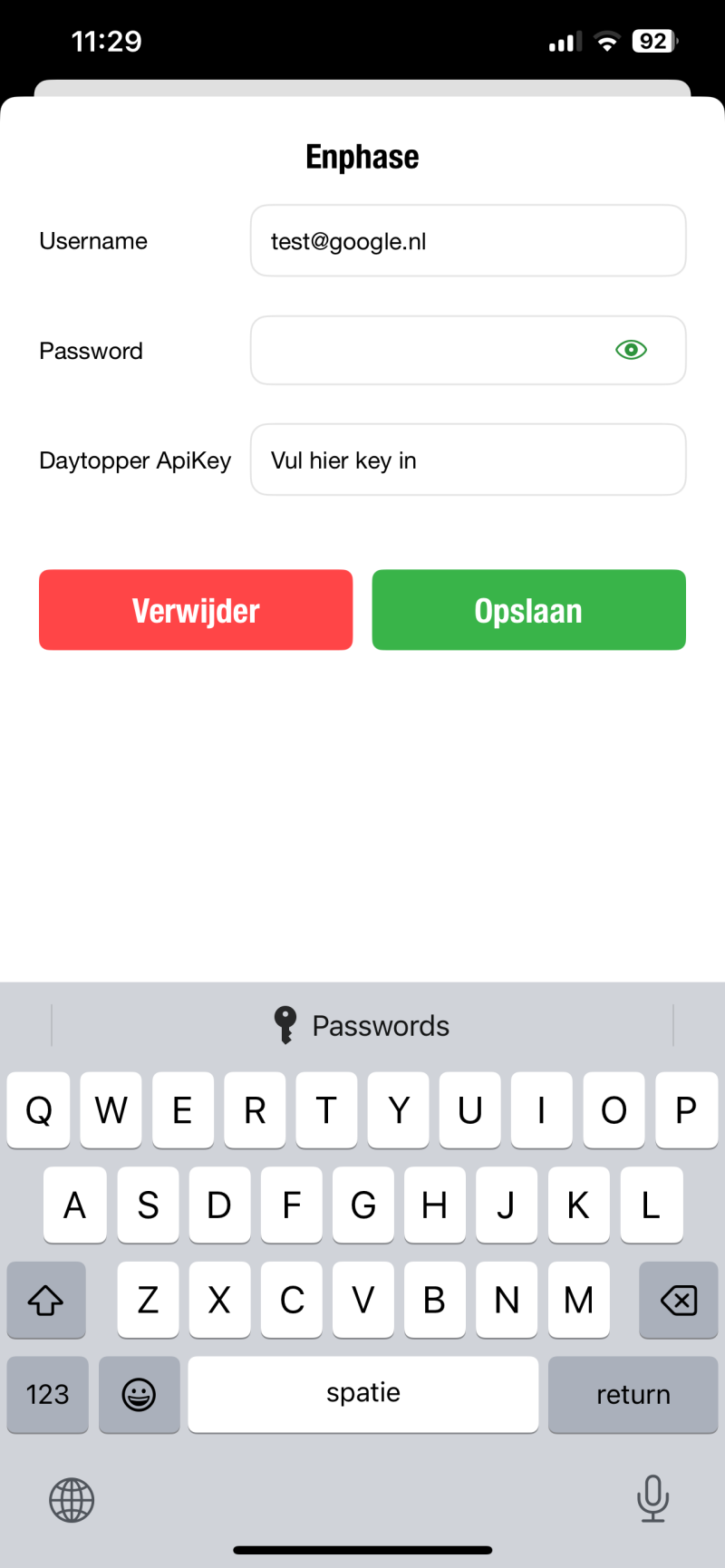Save settings with Opslaan

[528, 610]
